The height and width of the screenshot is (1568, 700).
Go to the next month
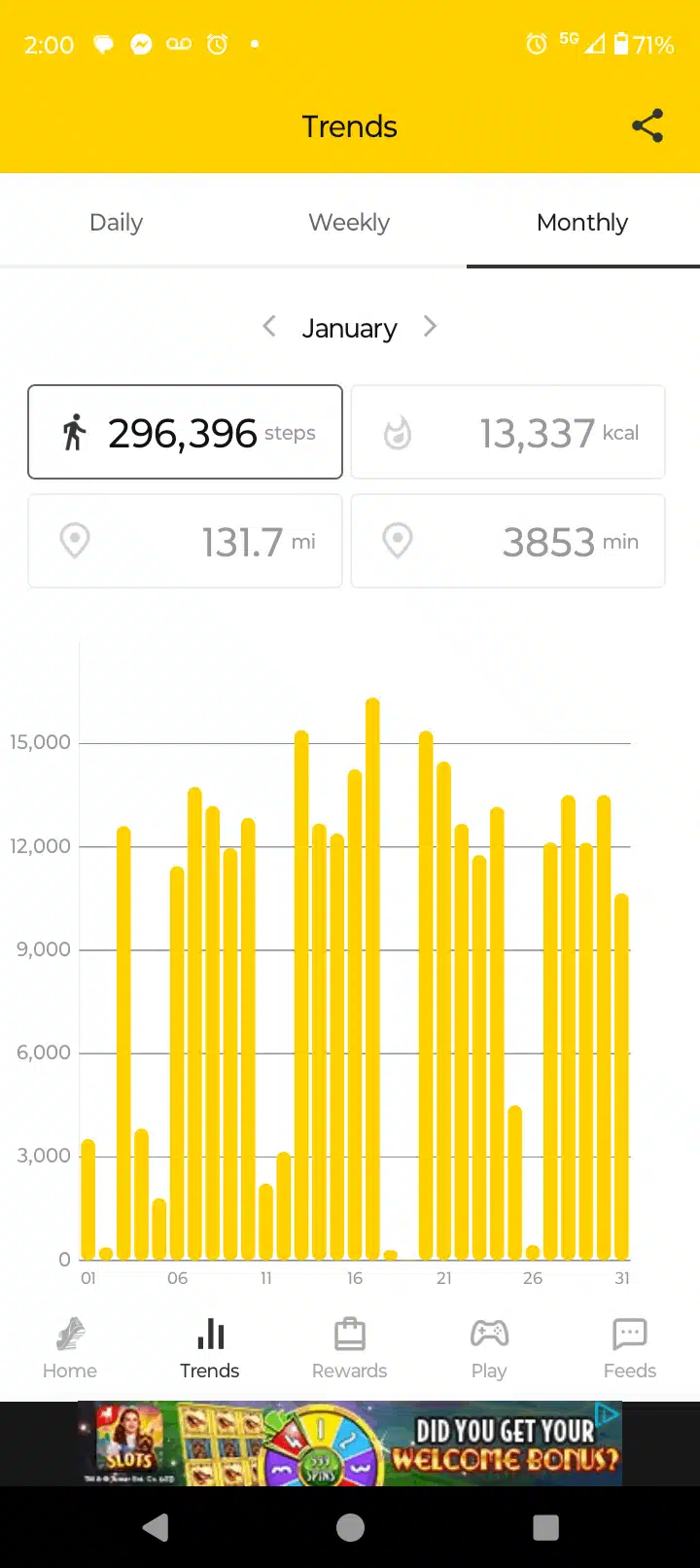coord(430,327)
